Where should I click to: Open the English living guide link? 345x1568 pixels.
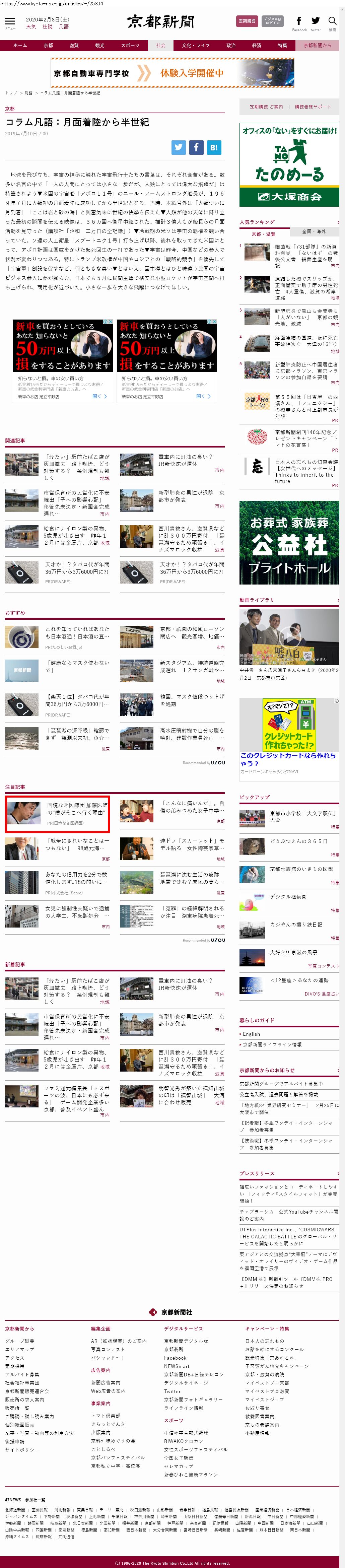point(251,1034)
